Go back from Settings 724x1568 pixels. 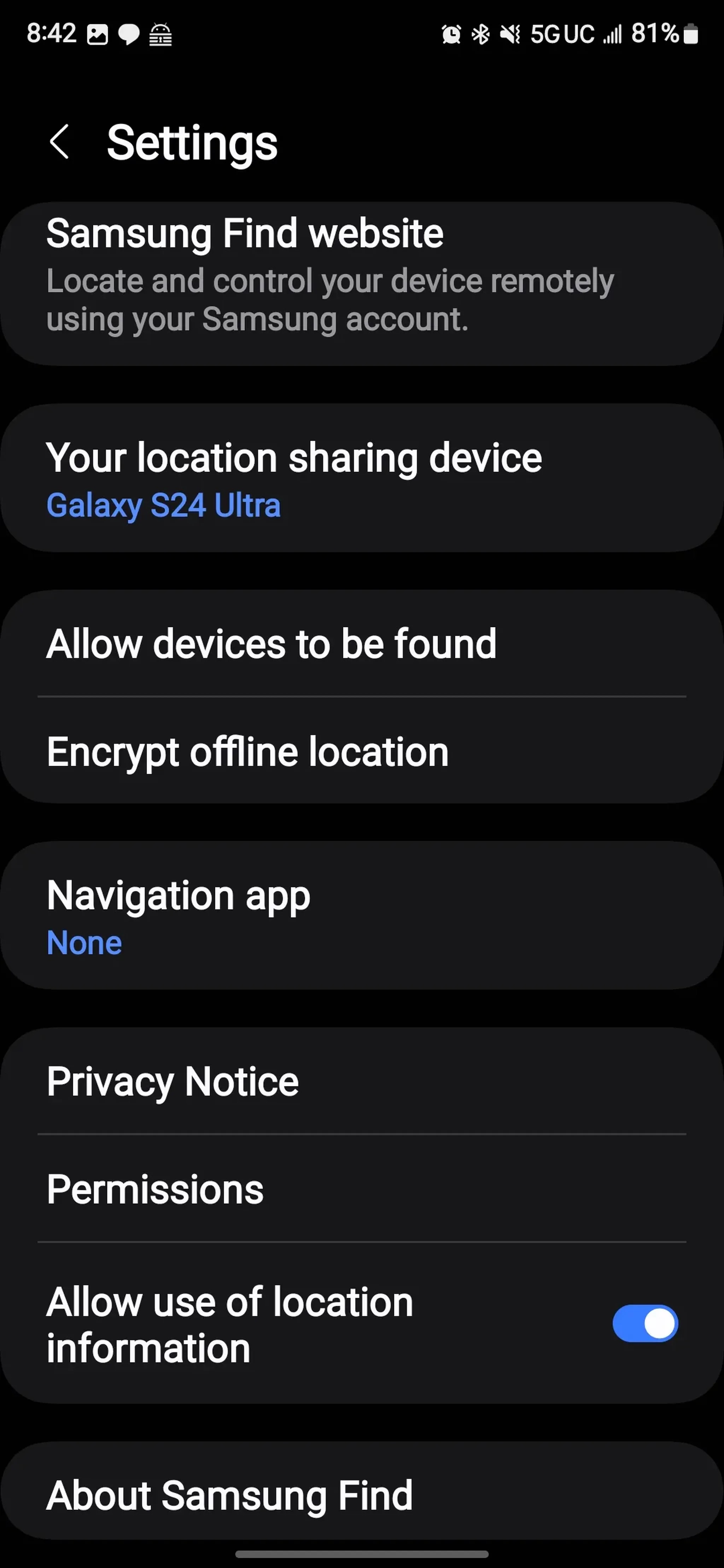click(59, 142)
